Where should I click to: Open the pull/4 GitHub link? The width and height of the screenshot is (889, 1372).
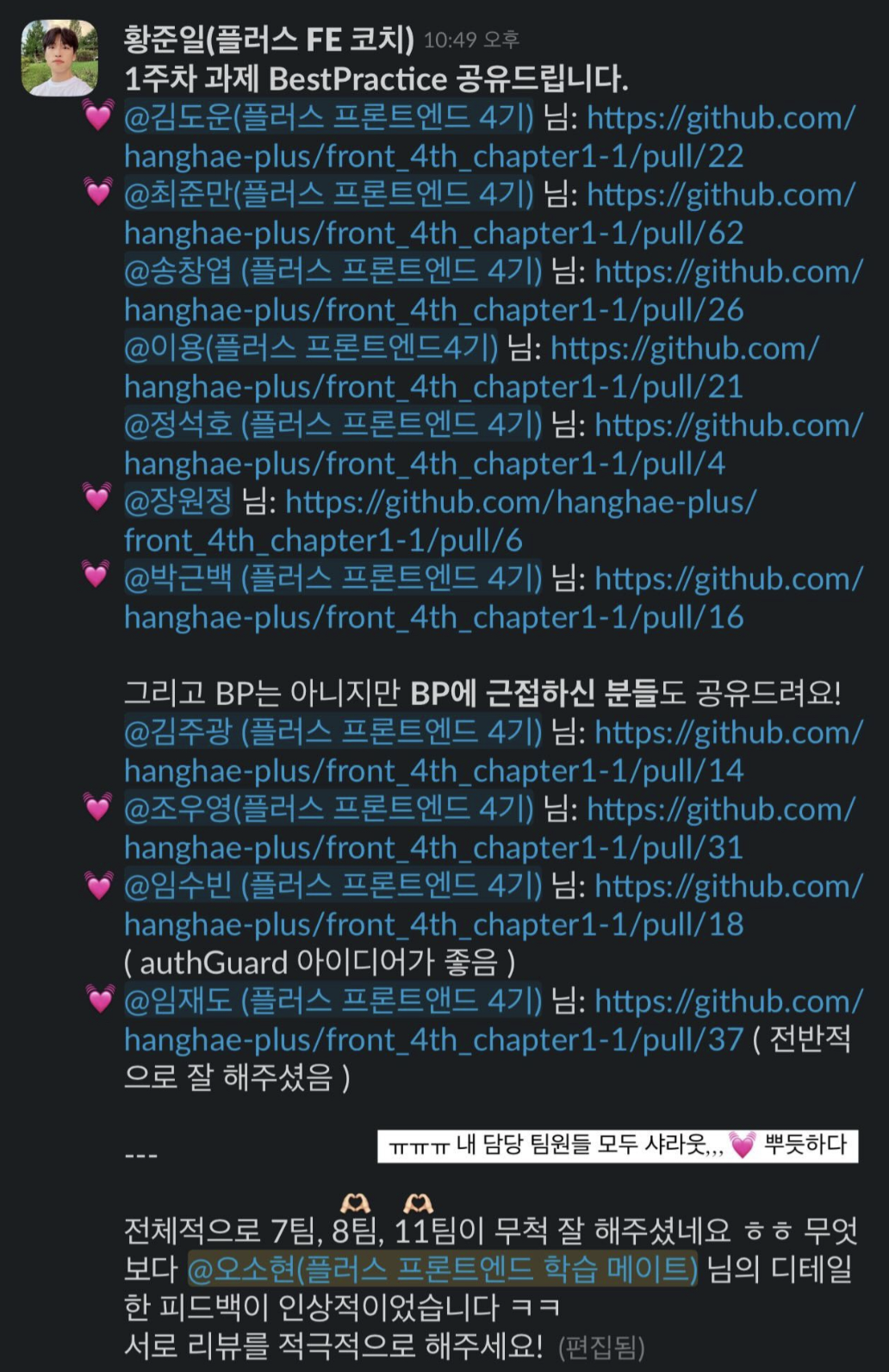click(424, 463)
